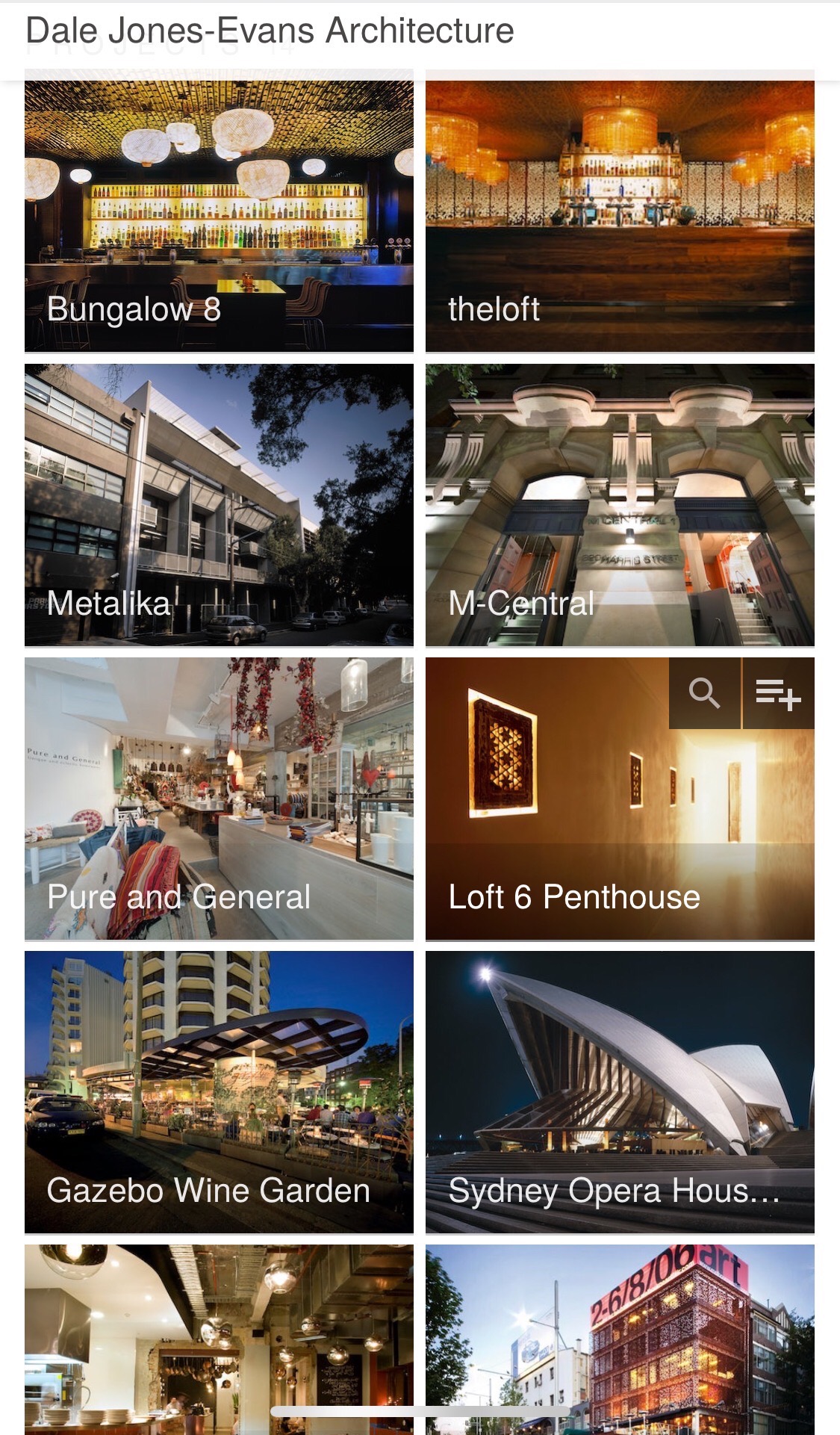Select the M-Central project tile
Viewport: 840px width, 1435px height.
pos(620,504)
